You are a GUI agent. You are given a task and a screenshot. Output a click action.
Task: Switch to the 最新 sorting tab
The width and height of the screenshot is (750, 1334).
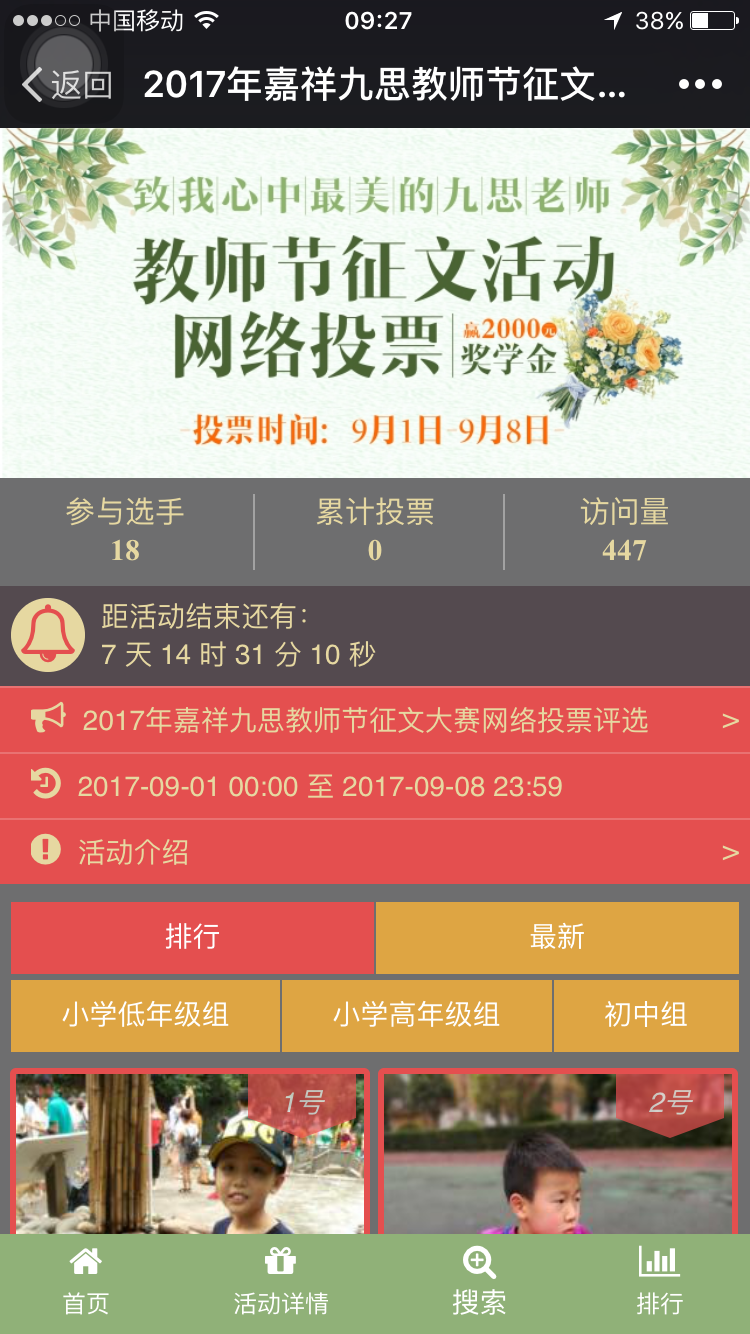pyautogui.click(x=557, y=937)
